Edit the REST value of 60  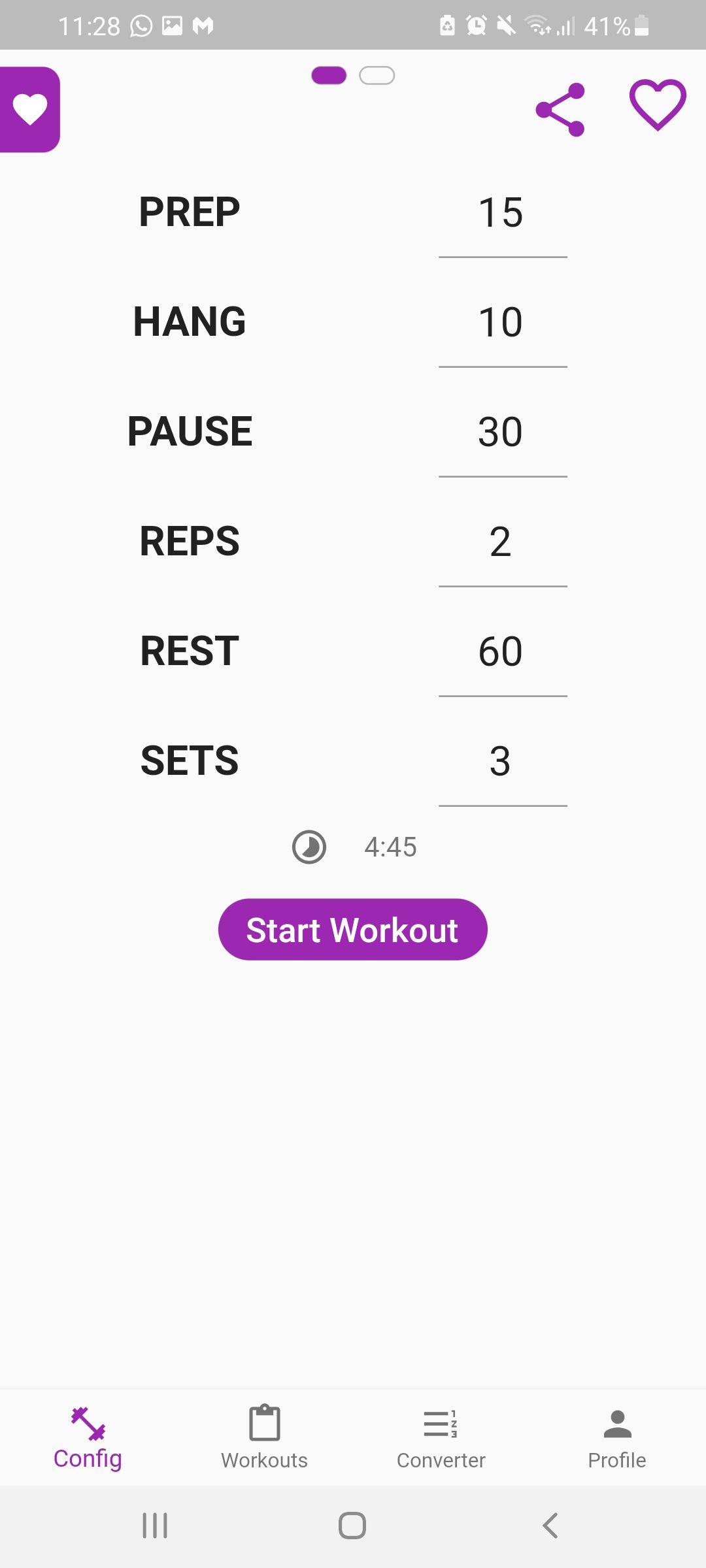501,650
